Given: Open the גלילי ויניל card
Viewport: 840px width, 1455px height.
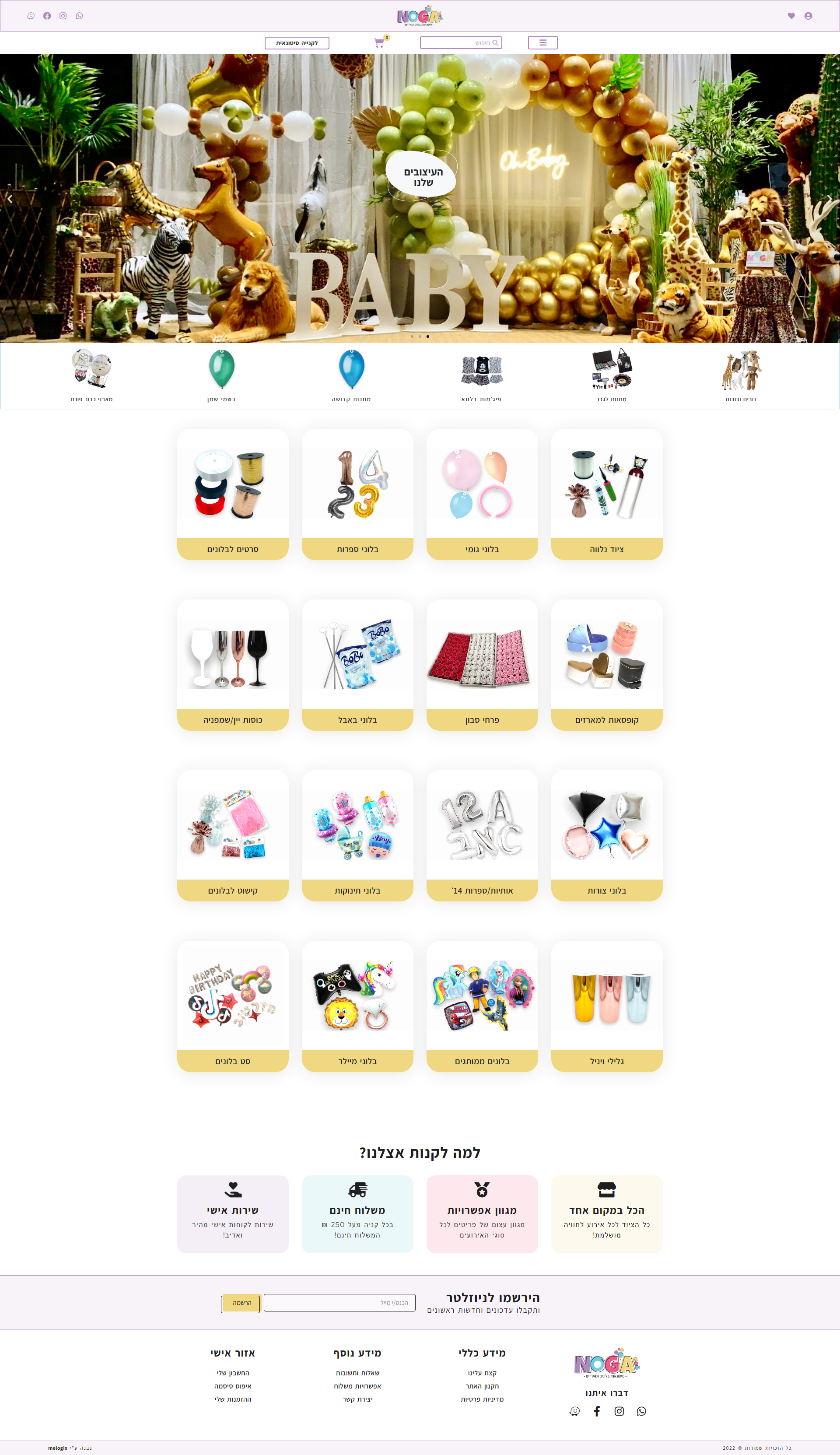Looking at the screenshot, I should pyautogui.click(x=606, y=1006).
